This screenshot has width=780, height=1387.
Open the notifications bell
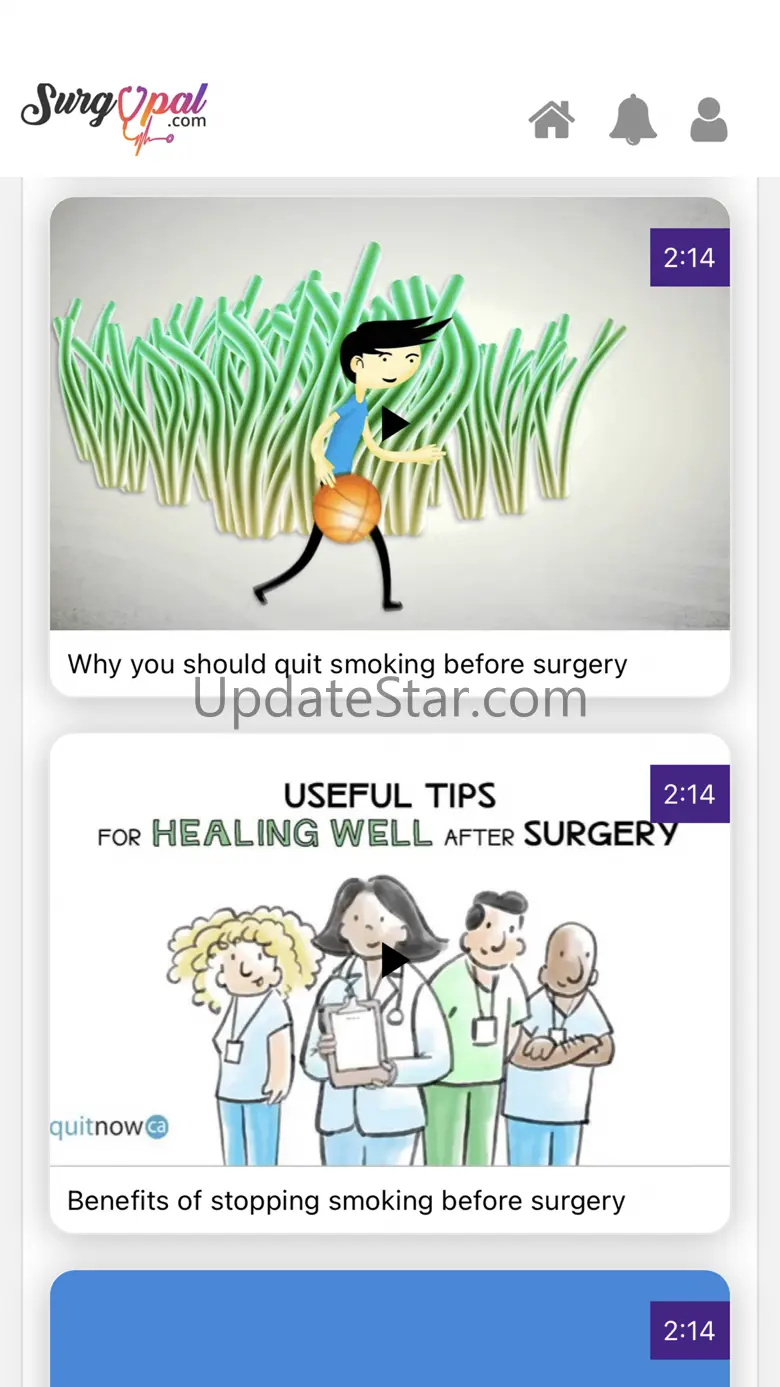coord(633,120)
